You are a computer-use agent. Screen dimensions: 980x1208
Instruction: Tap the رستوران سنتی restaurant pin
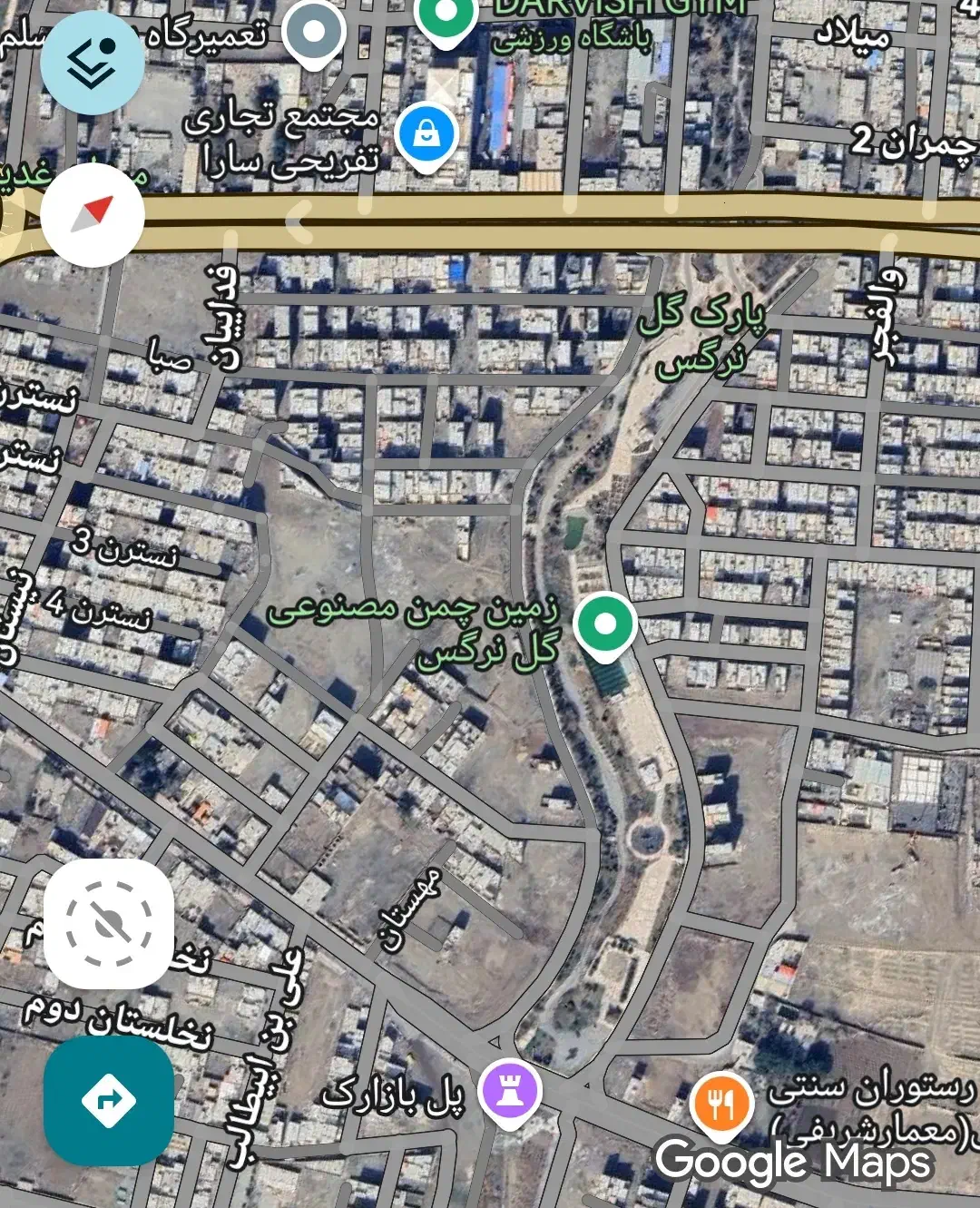tap(720, 1104)
